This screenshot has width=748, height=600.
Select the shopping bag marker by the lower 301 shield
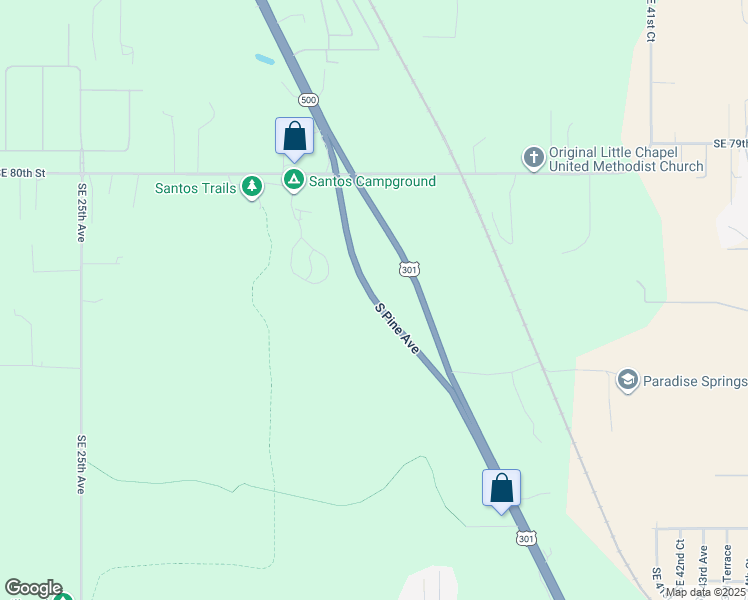pos(501,489)
